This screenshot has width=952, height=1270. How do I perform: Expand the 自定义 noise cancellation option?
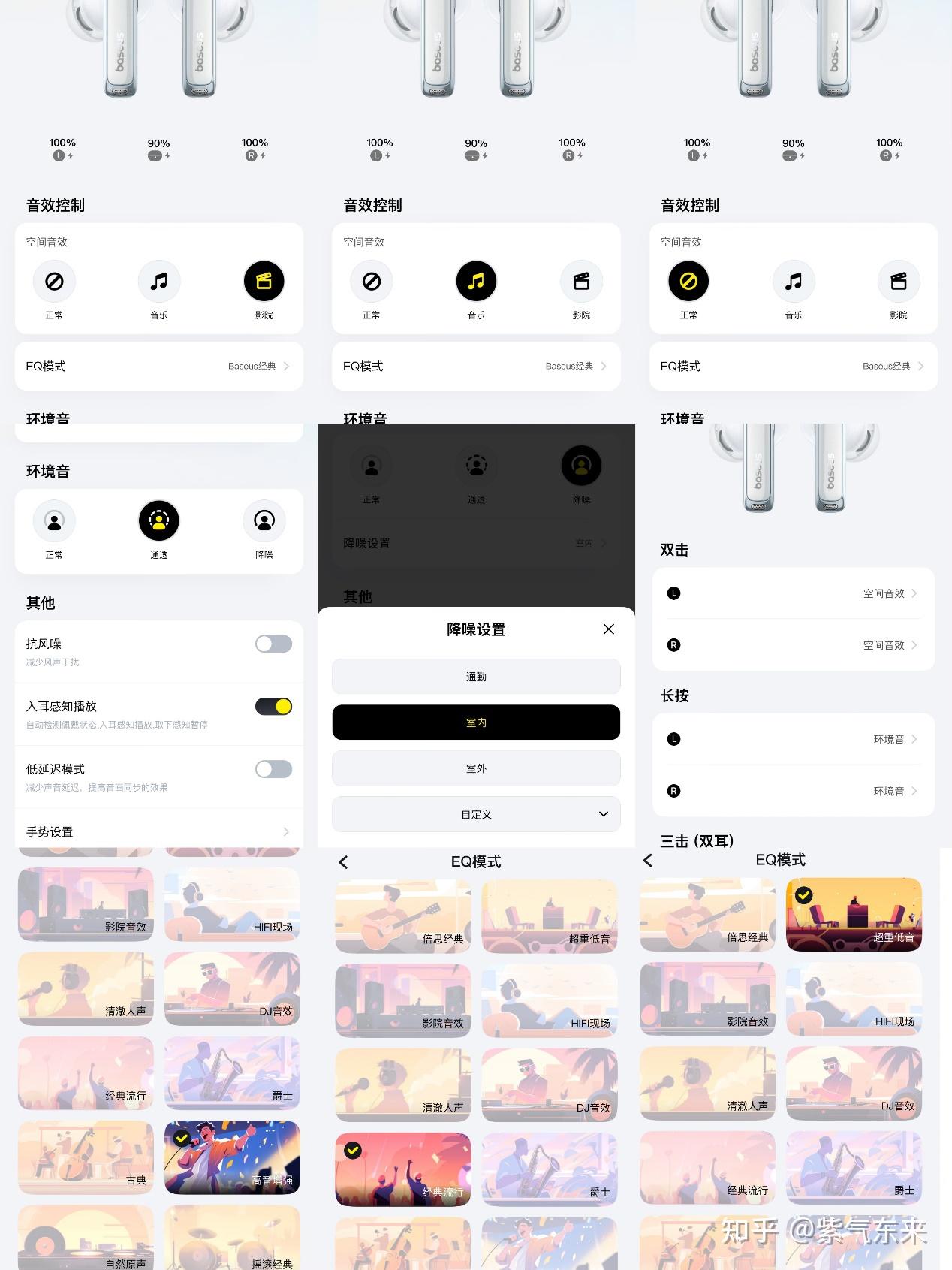[x=476, y=814]
